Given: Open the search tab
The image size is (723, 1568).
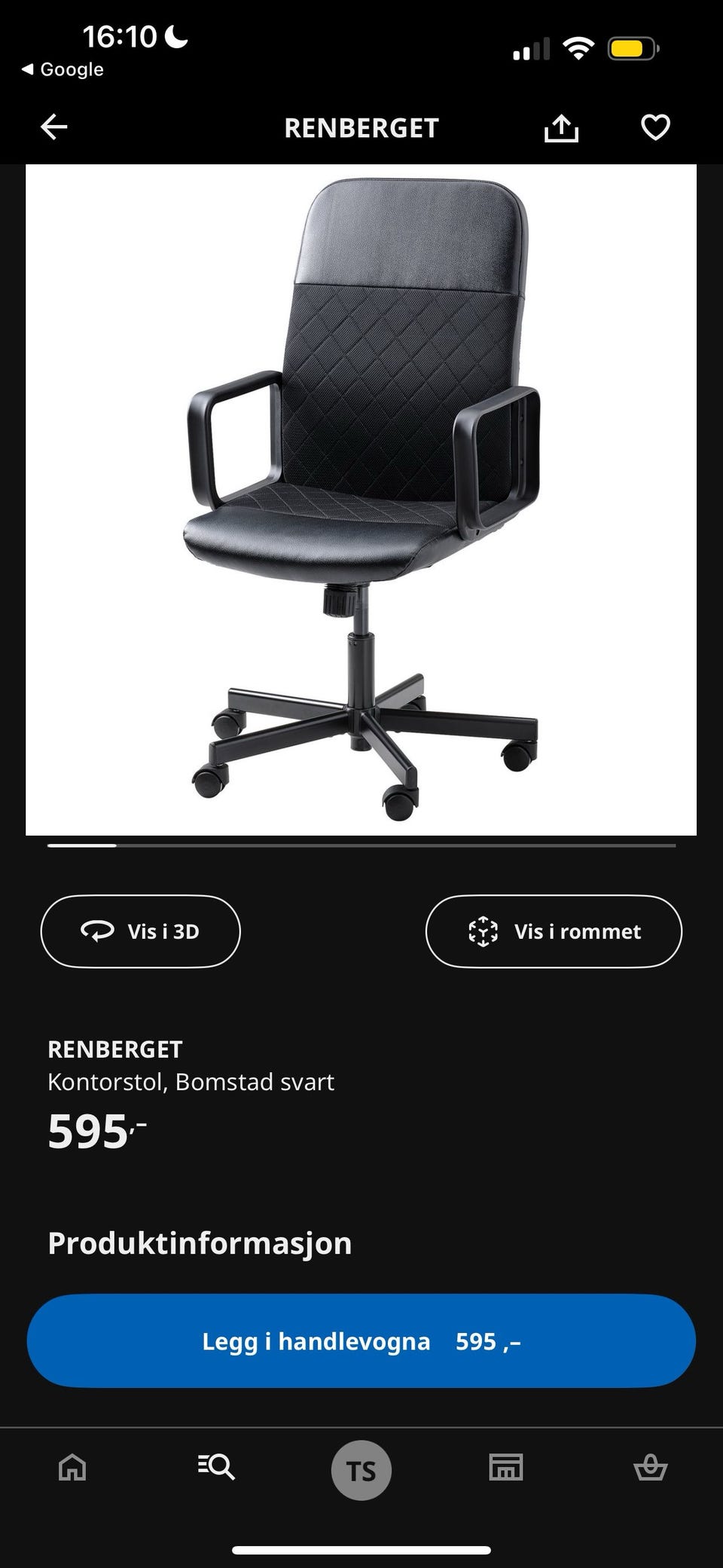Looking at the screenshot, I should [x=217, y=1468].
